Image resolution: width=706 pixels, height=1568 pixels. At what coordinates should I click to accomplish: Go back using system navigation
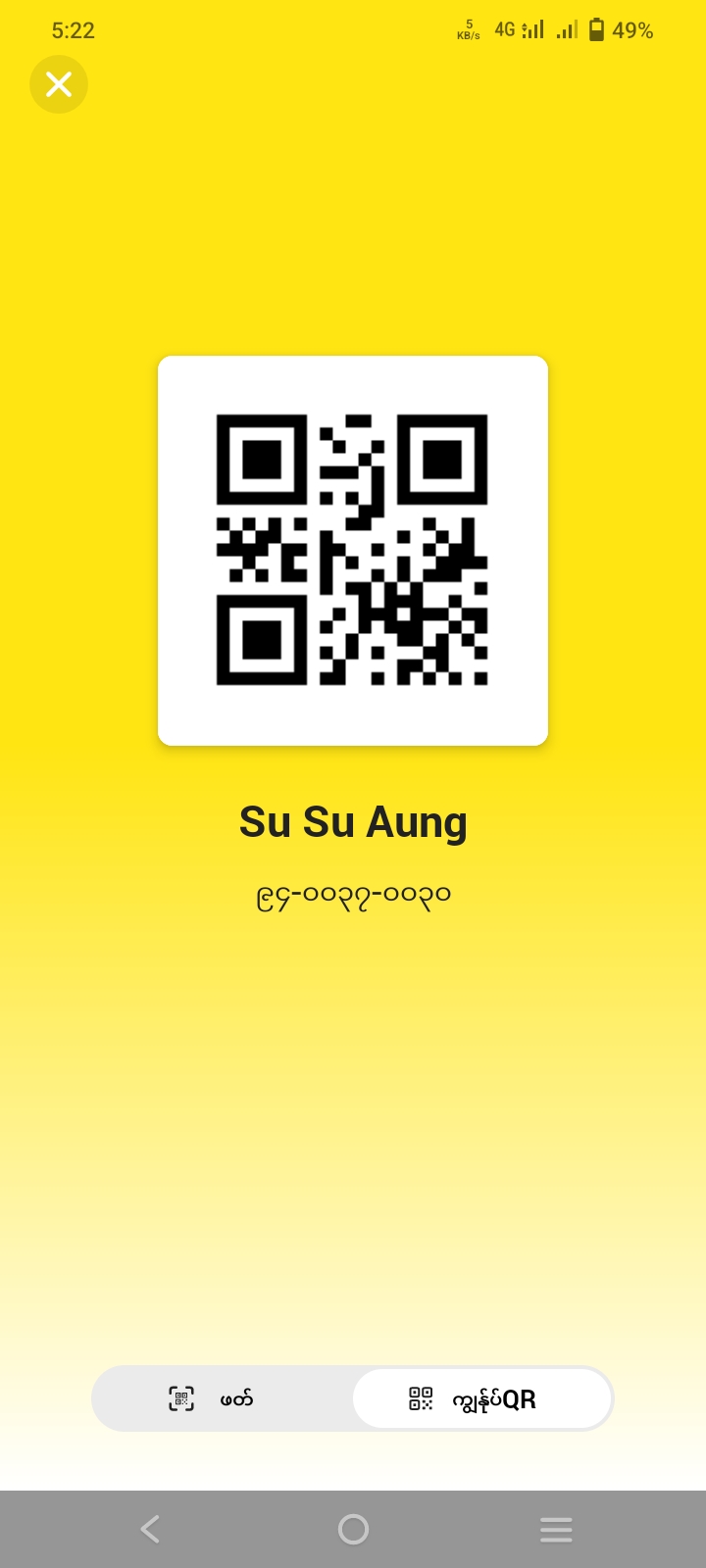(150, 1529)
